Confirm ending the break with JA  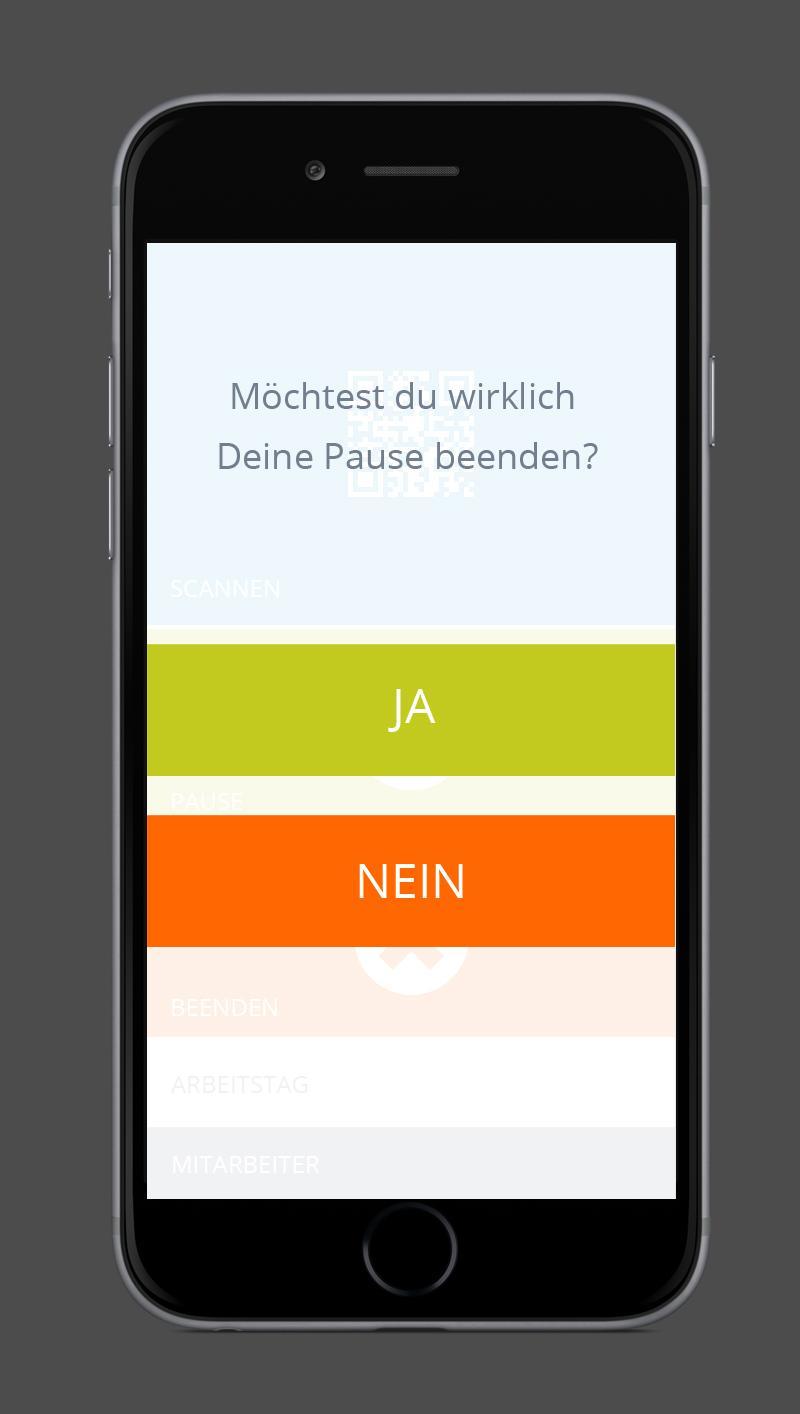click(411, 709)
